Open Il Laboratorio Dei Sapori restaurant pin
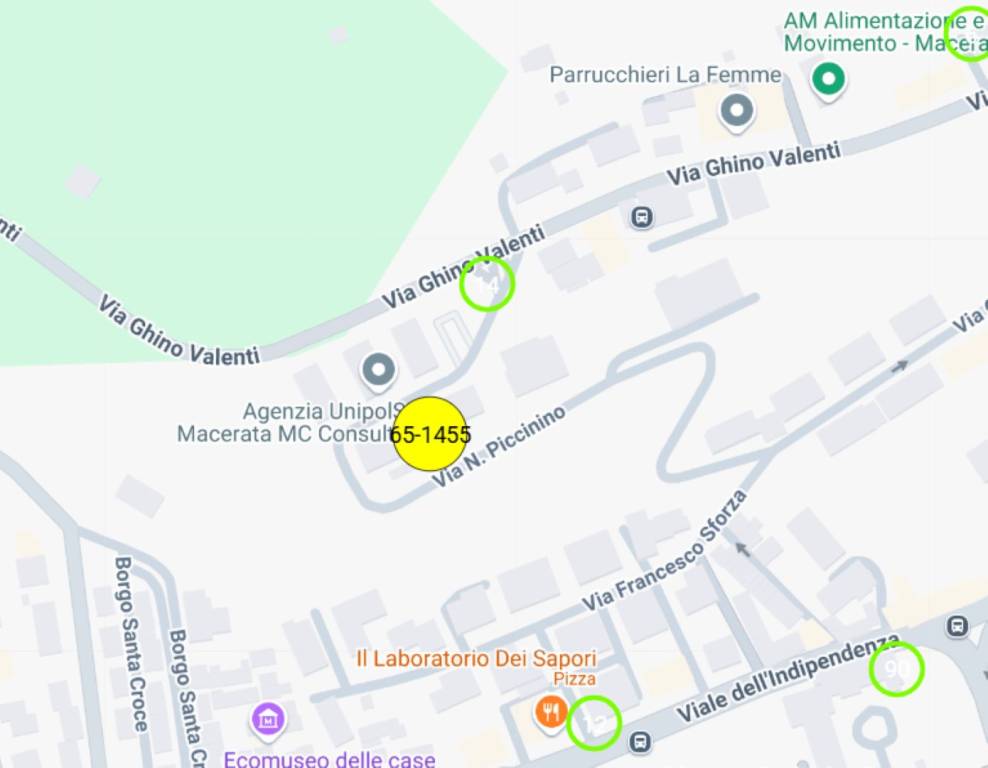This screenshot has width=988, height=768. 550,712
